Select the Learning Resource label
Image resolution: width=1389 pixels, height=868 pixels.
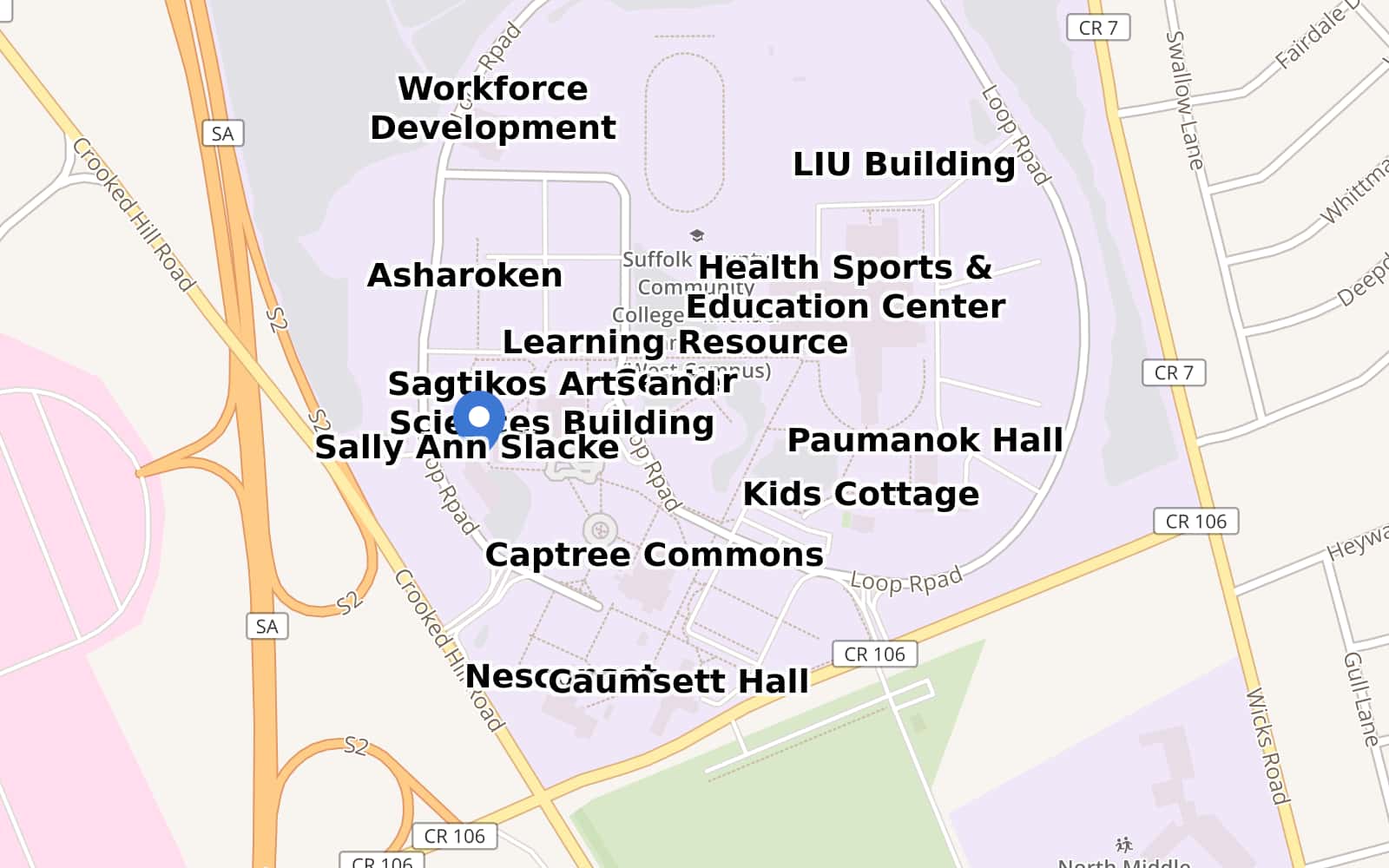pos(675,342)
